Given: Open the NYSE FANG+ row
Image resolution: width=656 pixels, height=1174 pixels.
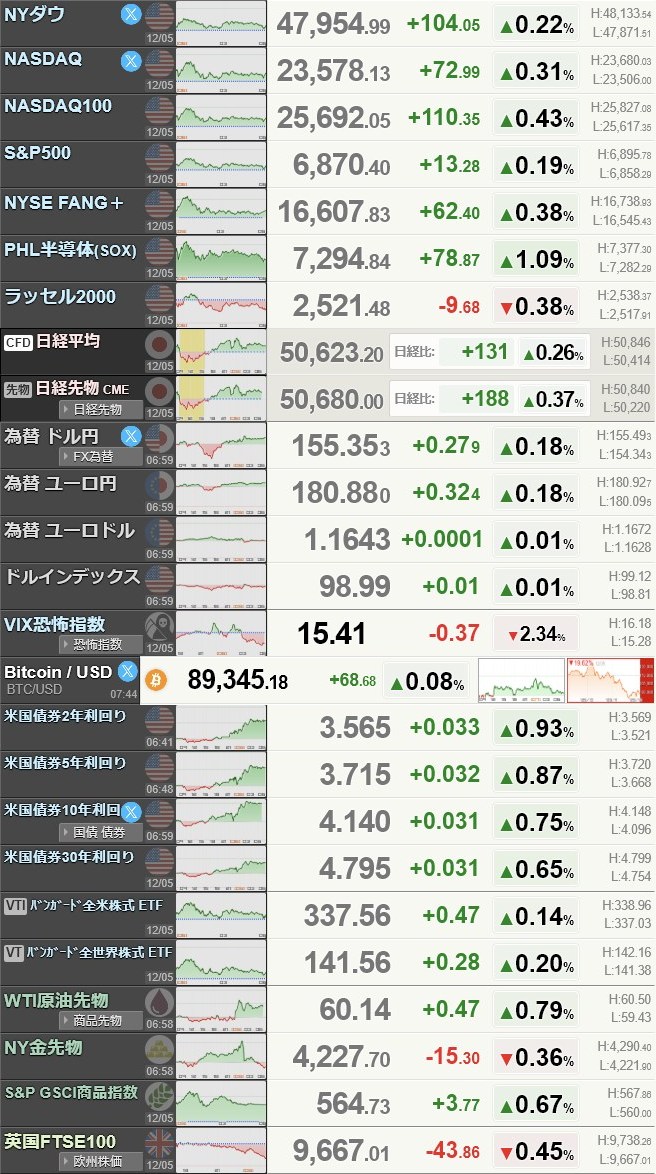Looking at the screenshot, I should pyautogui.click(x=64, y=203).
